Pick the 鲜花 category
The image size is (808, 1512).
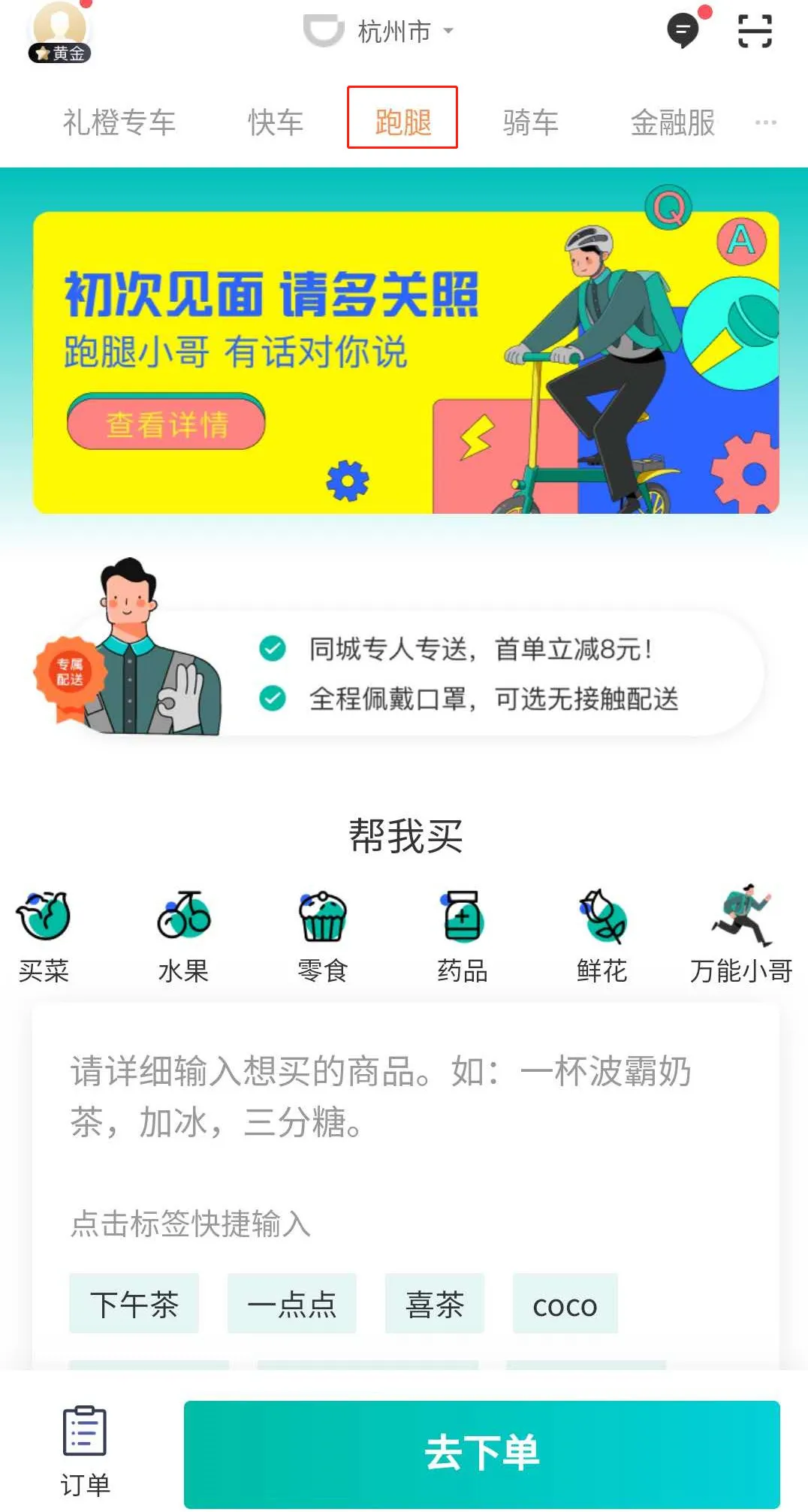pos(601,935)
